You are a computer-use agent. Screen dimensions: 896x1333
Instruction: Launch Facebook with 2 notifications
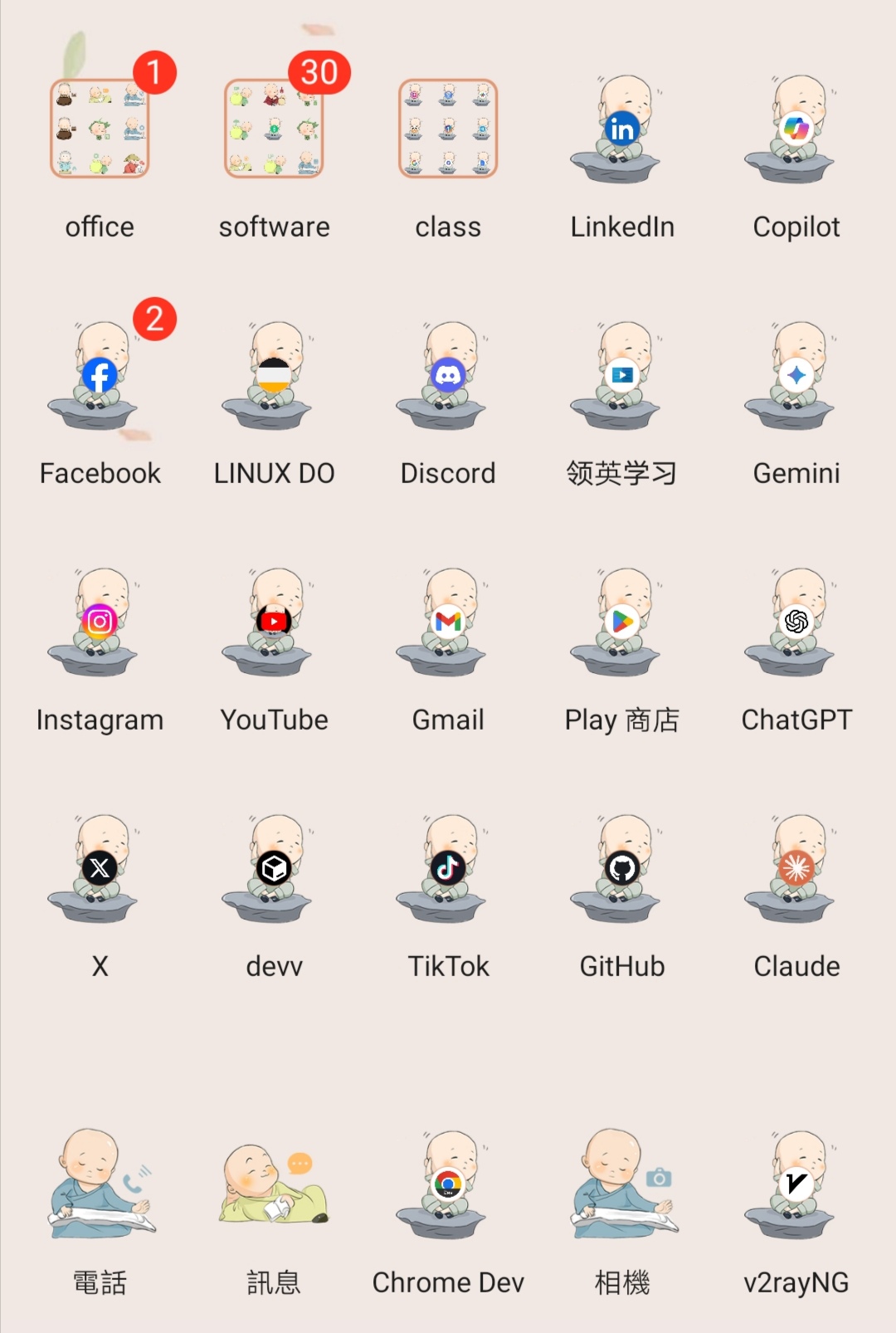(x=100, y=375)
